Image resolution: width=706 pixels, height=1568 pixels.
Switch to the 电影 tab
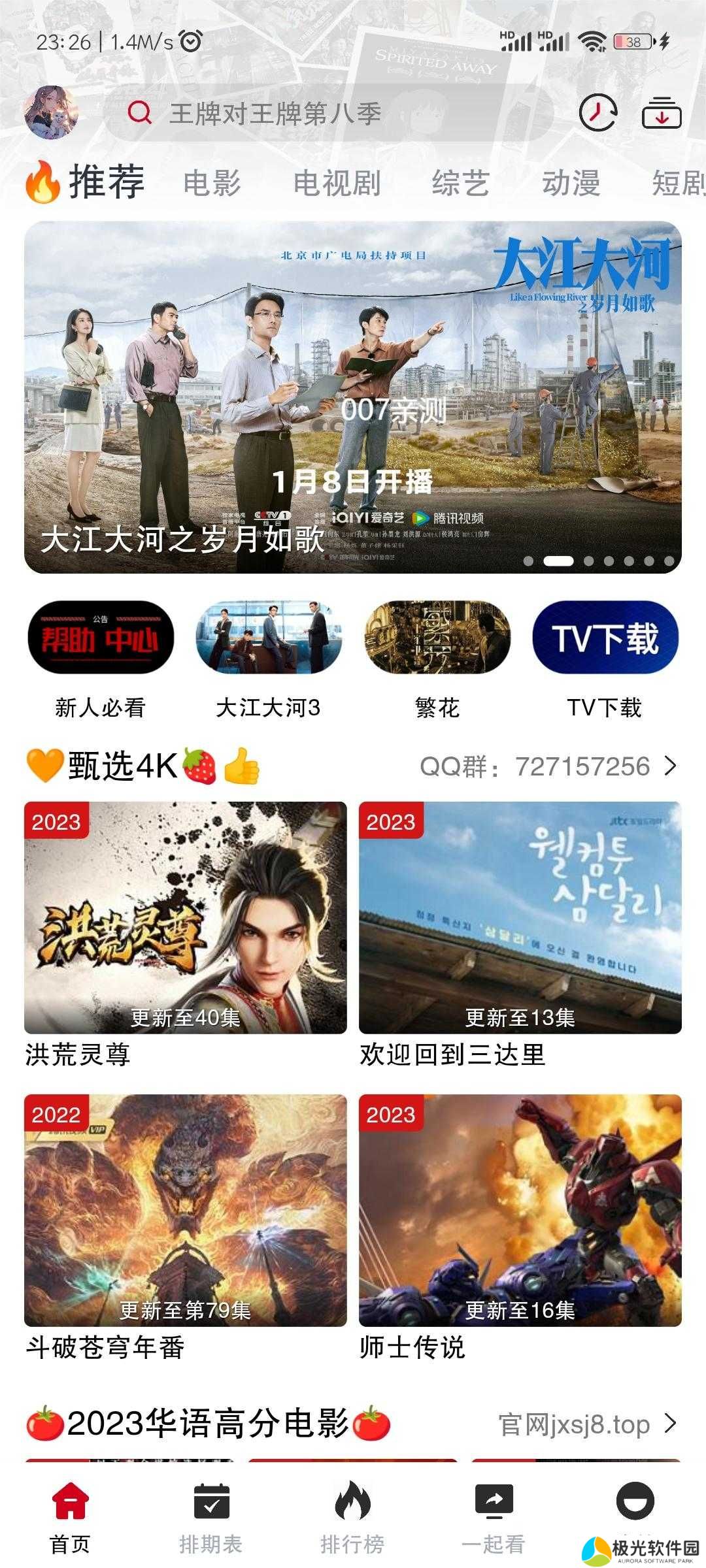[x=212, y=182]
